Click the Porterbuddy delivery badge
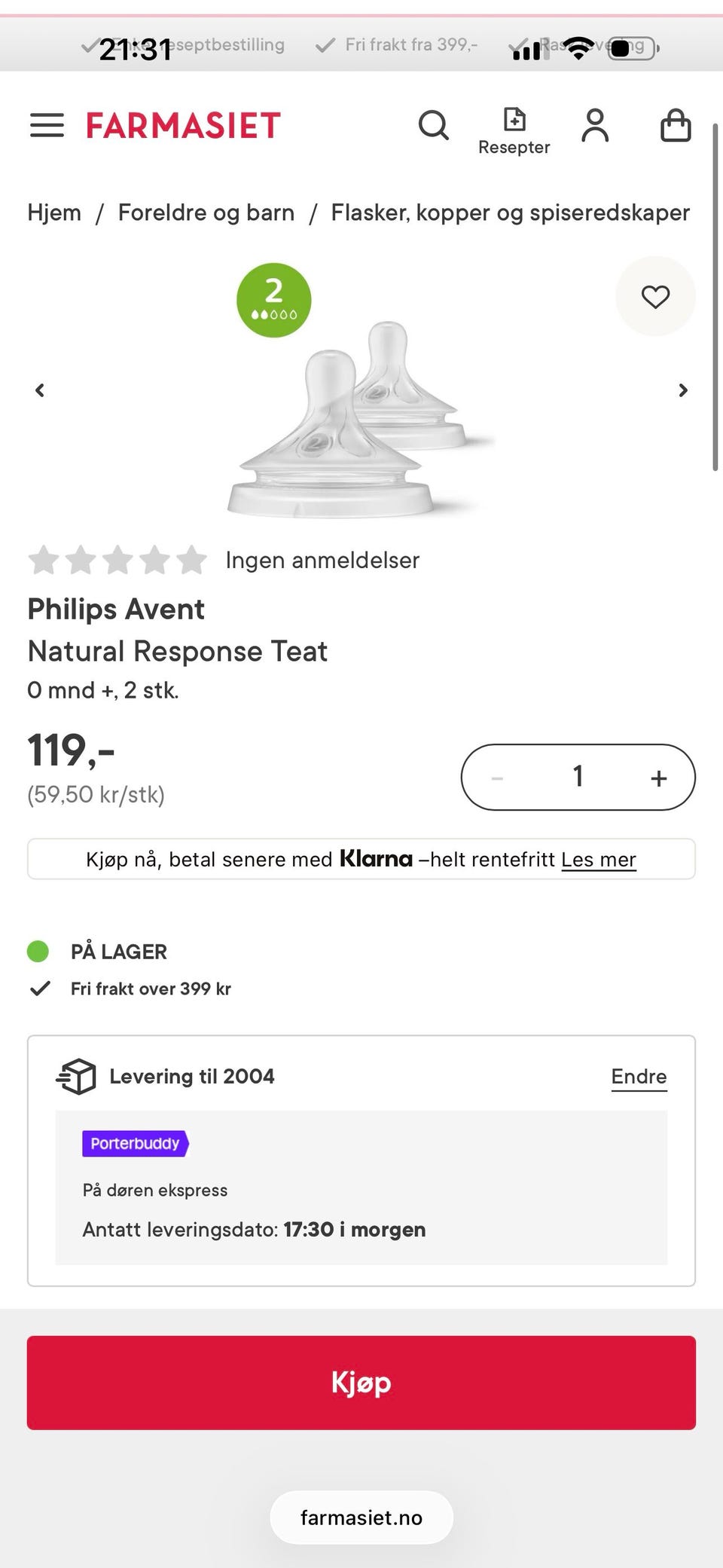The height and width of the screenshot is (1568, 723). click(x=136, y=1143)
